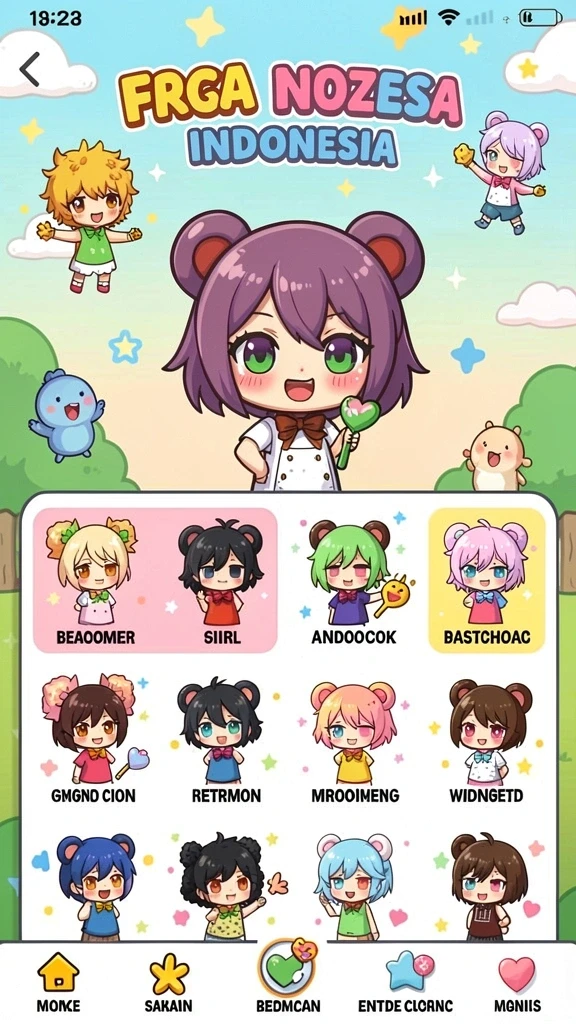
Task: Go back using the arrow icon
Action: point(31,69)
